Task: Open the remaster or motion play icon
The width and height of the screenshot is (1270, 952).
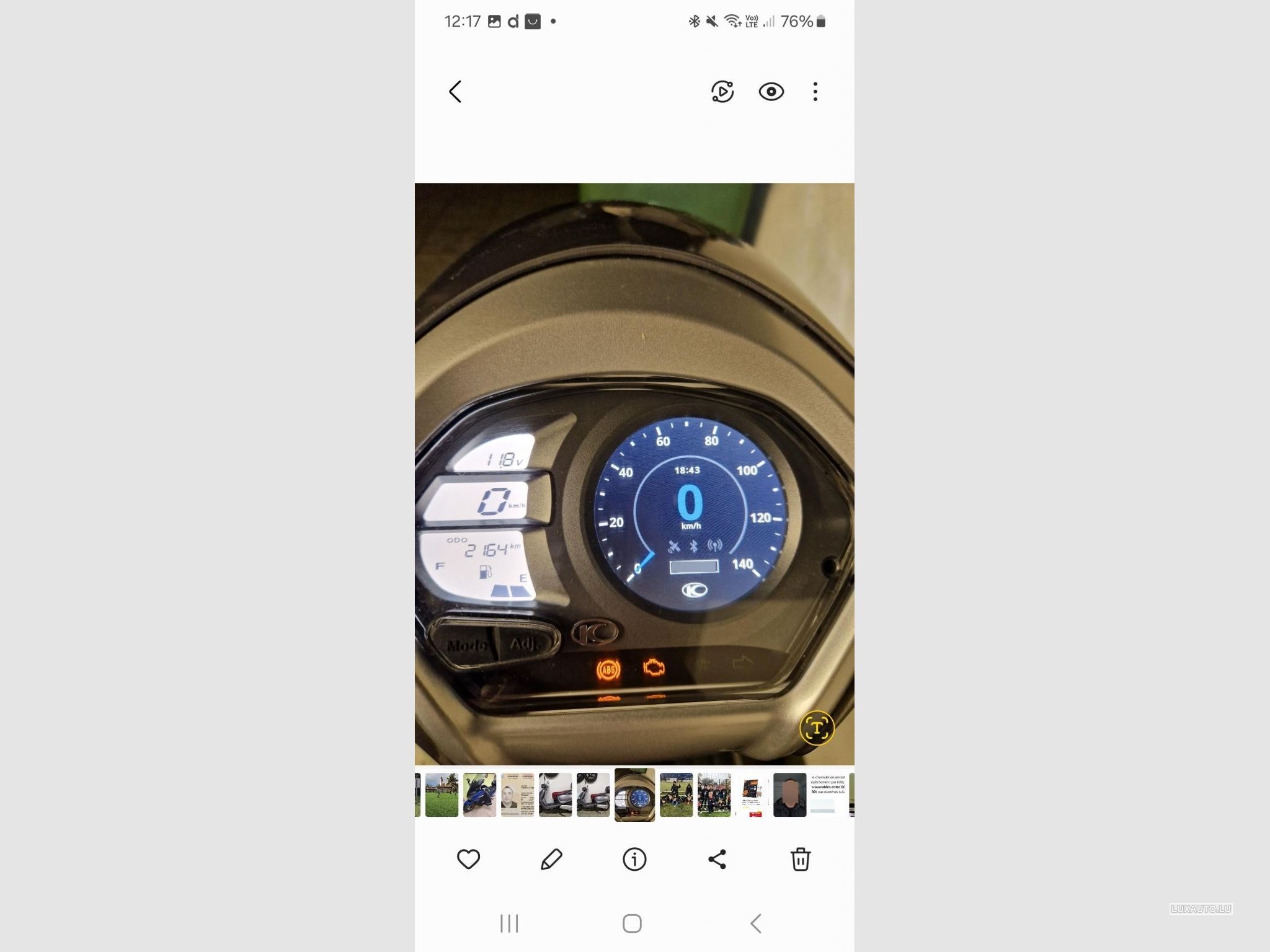Action: click(722, 92)
